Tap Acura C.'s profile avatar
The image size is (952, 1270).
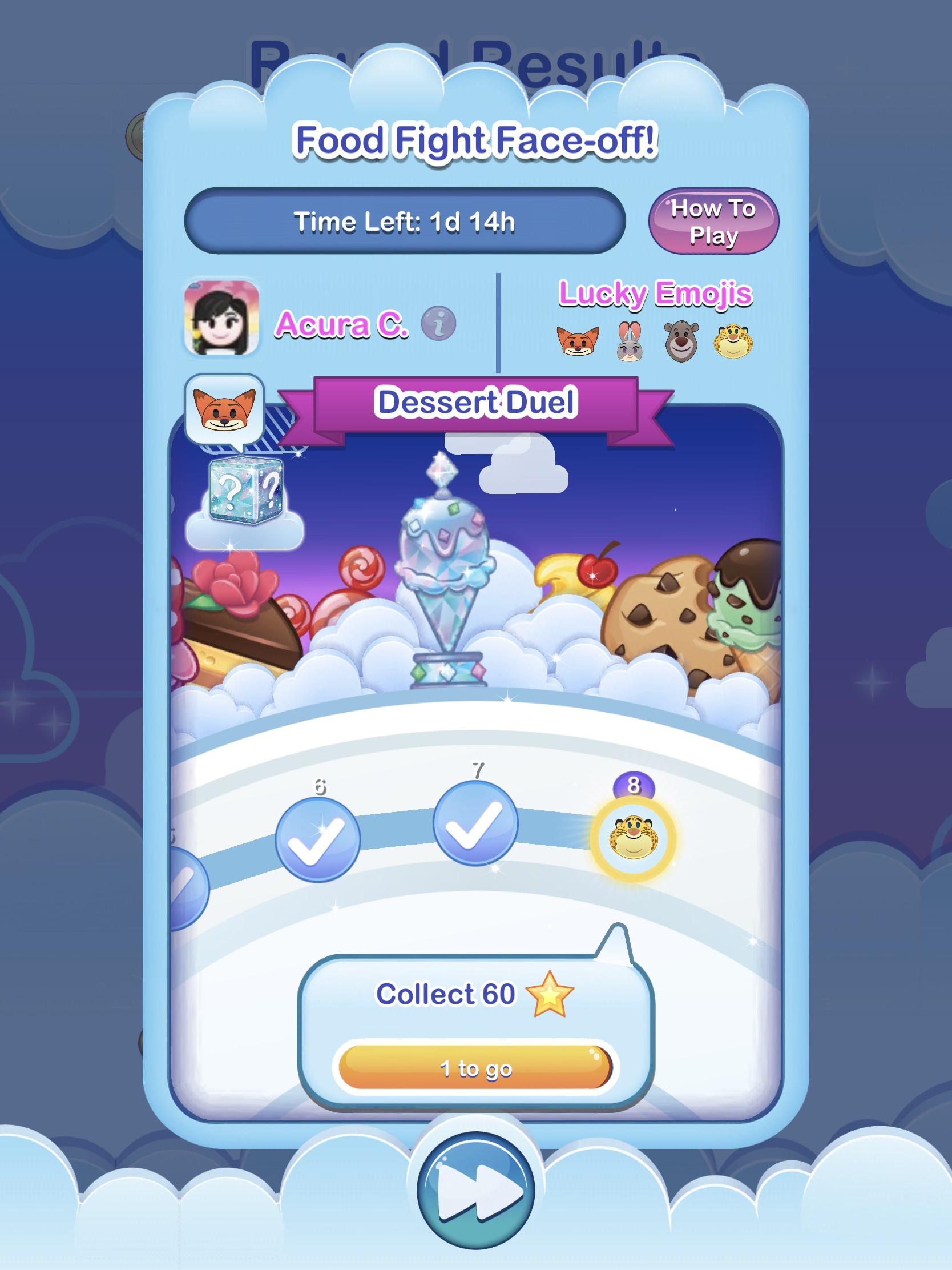coord(221,319)
